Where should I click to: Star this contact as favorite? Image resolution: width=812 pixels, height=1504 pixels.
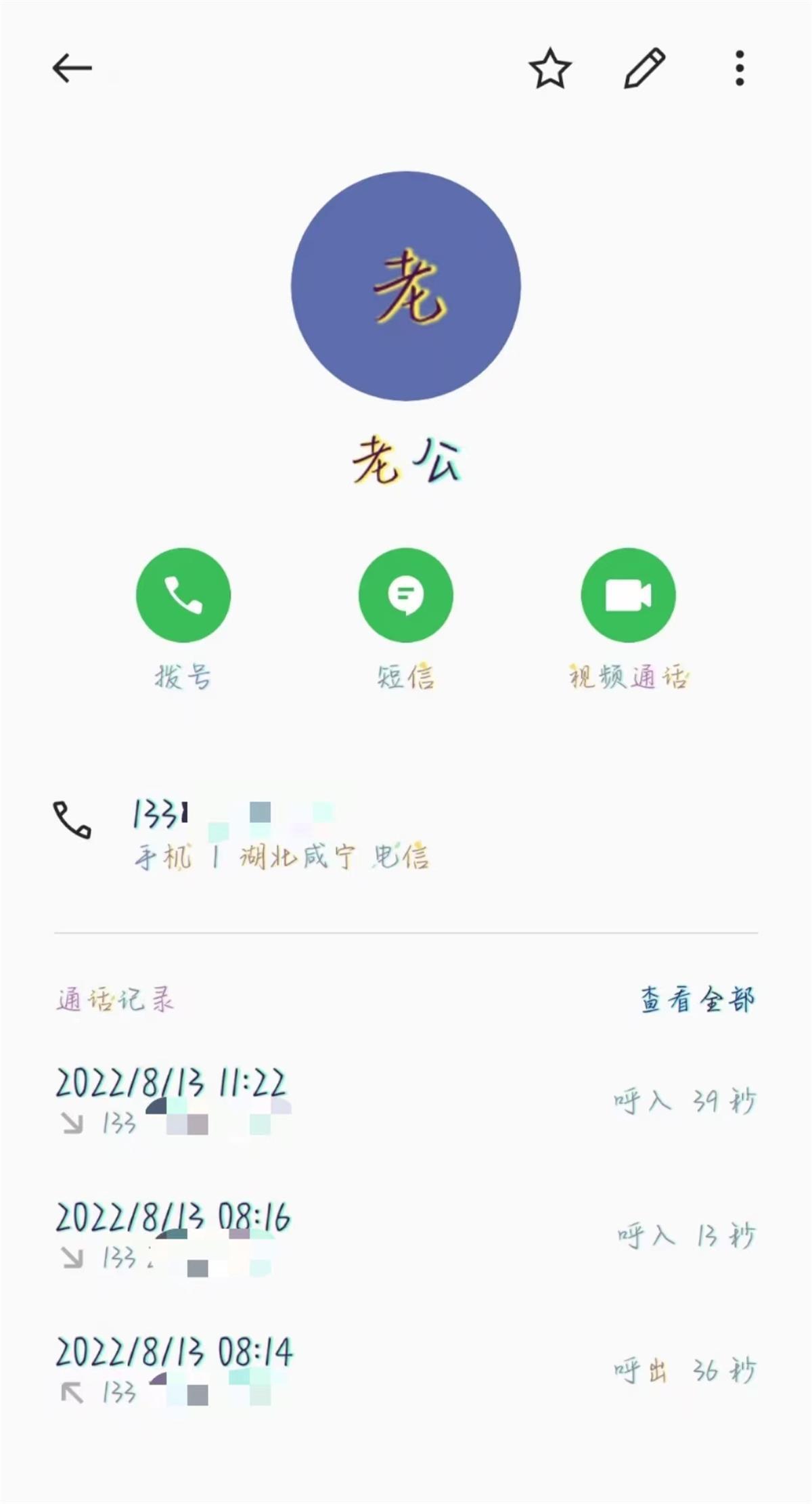[549, 68]
